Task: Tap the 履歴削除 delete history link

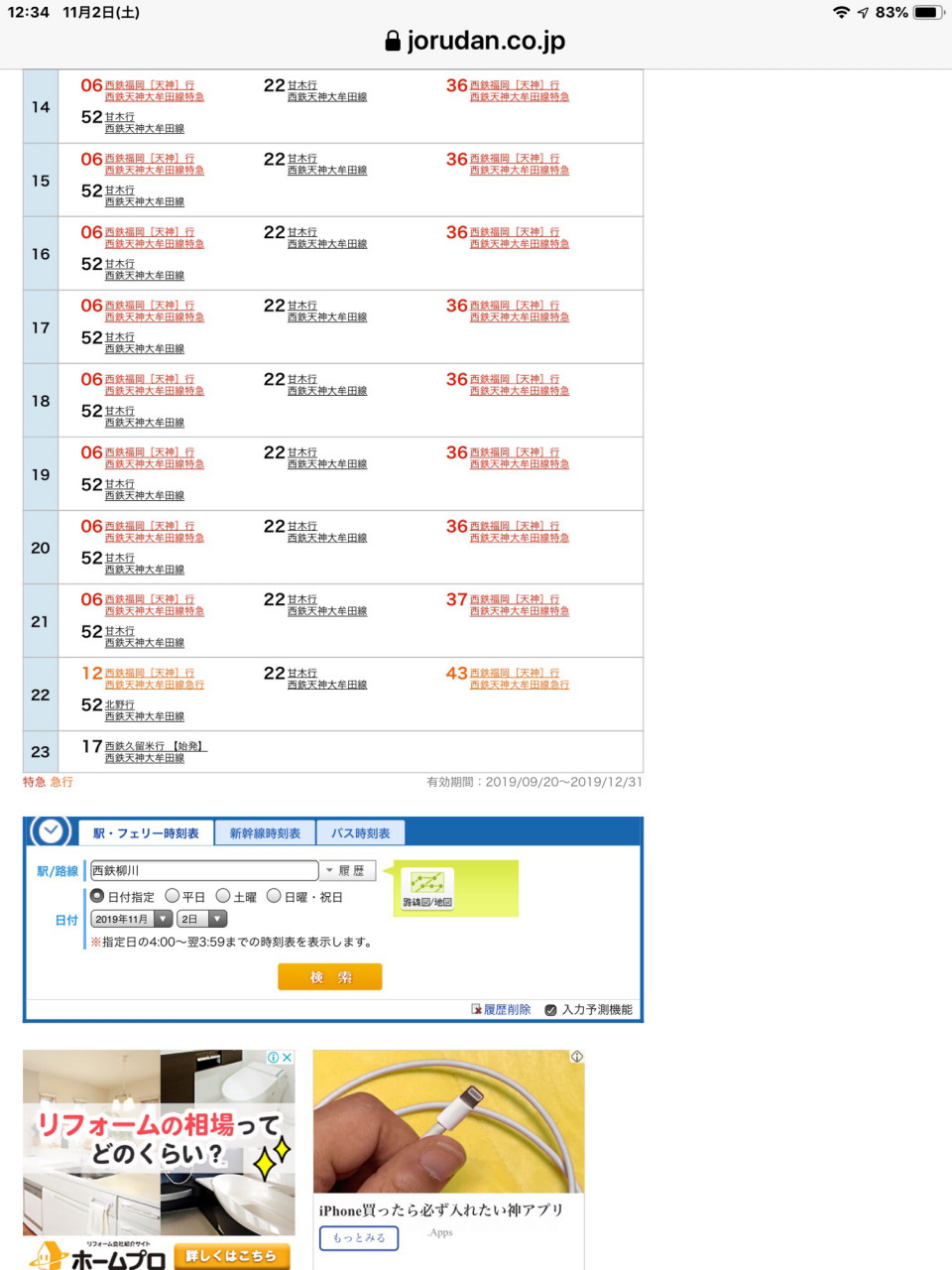Action: [x=506, y=1010]
